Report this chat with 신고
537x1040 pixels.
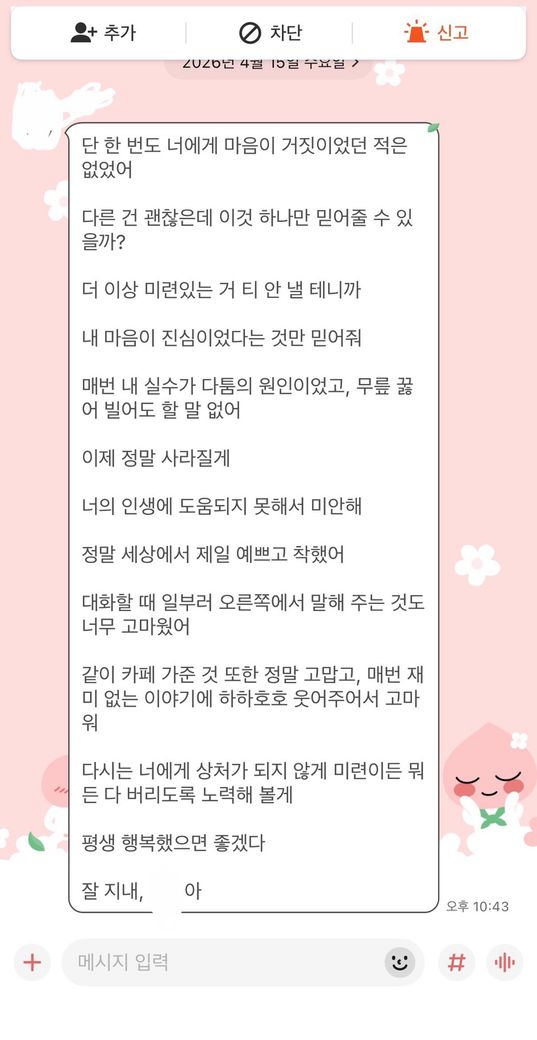[436, 32]
